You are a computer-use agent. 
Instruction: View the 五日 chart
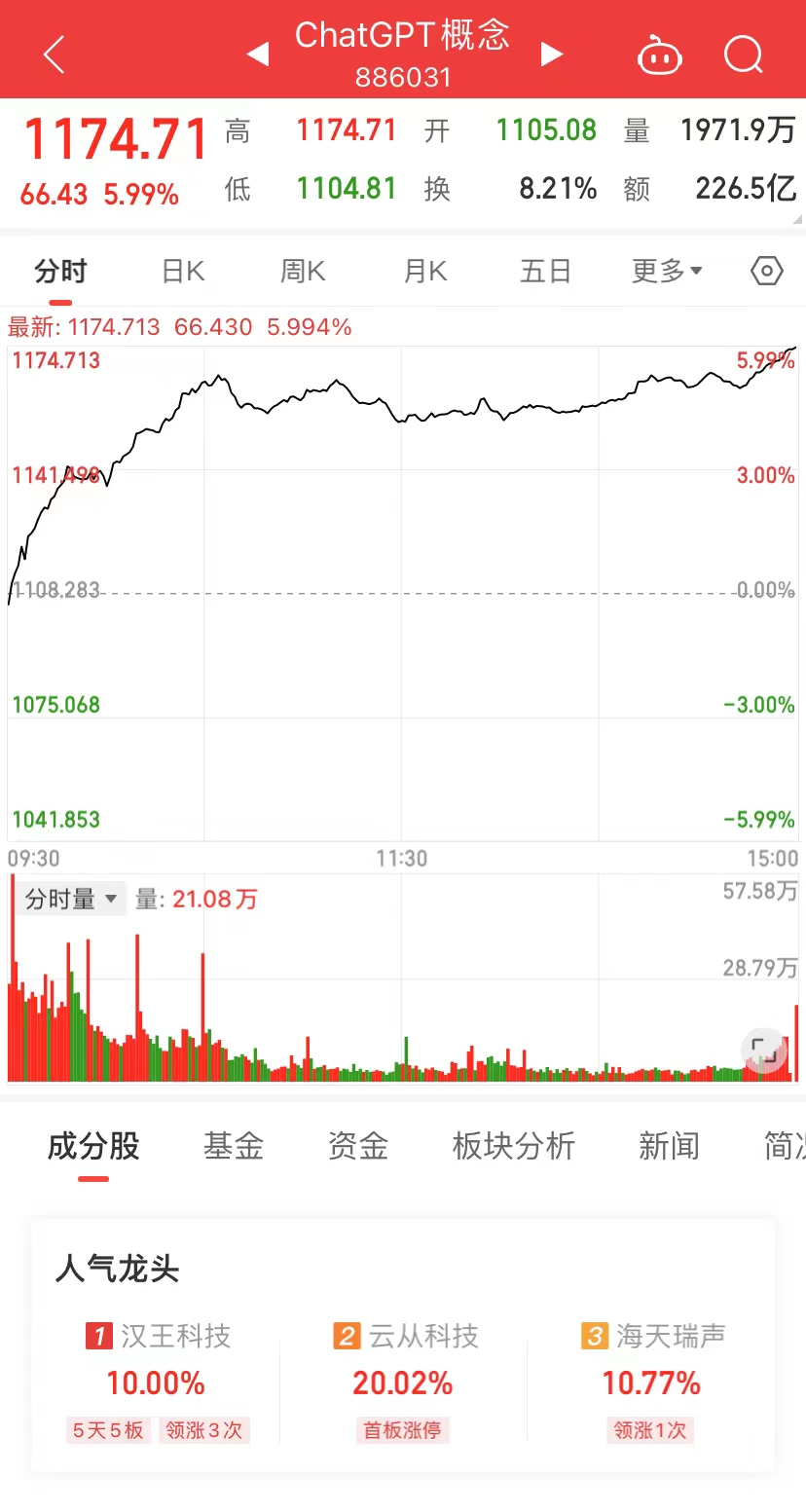[x=545, y=271]
